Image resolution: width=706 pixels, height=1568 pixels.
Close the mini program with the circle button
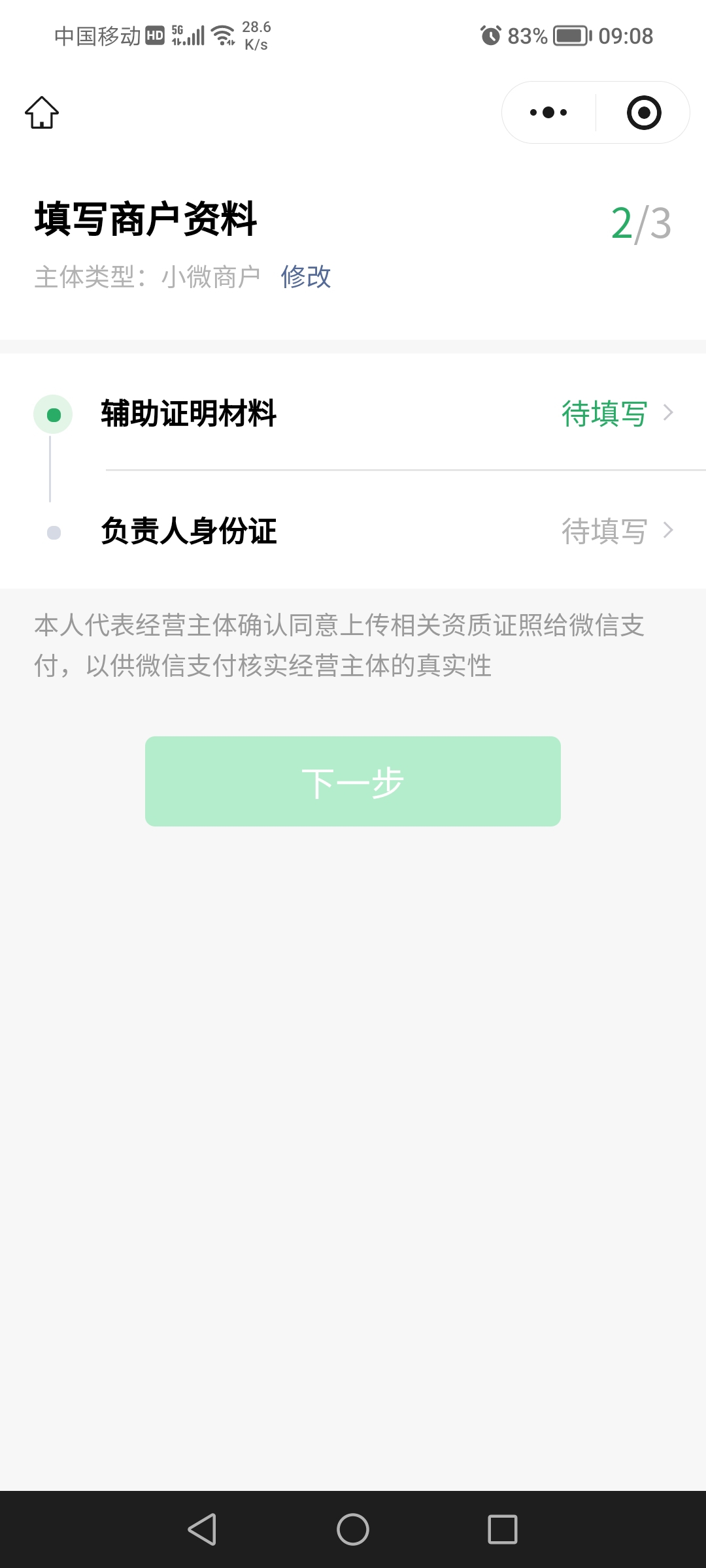click(644, 112)
